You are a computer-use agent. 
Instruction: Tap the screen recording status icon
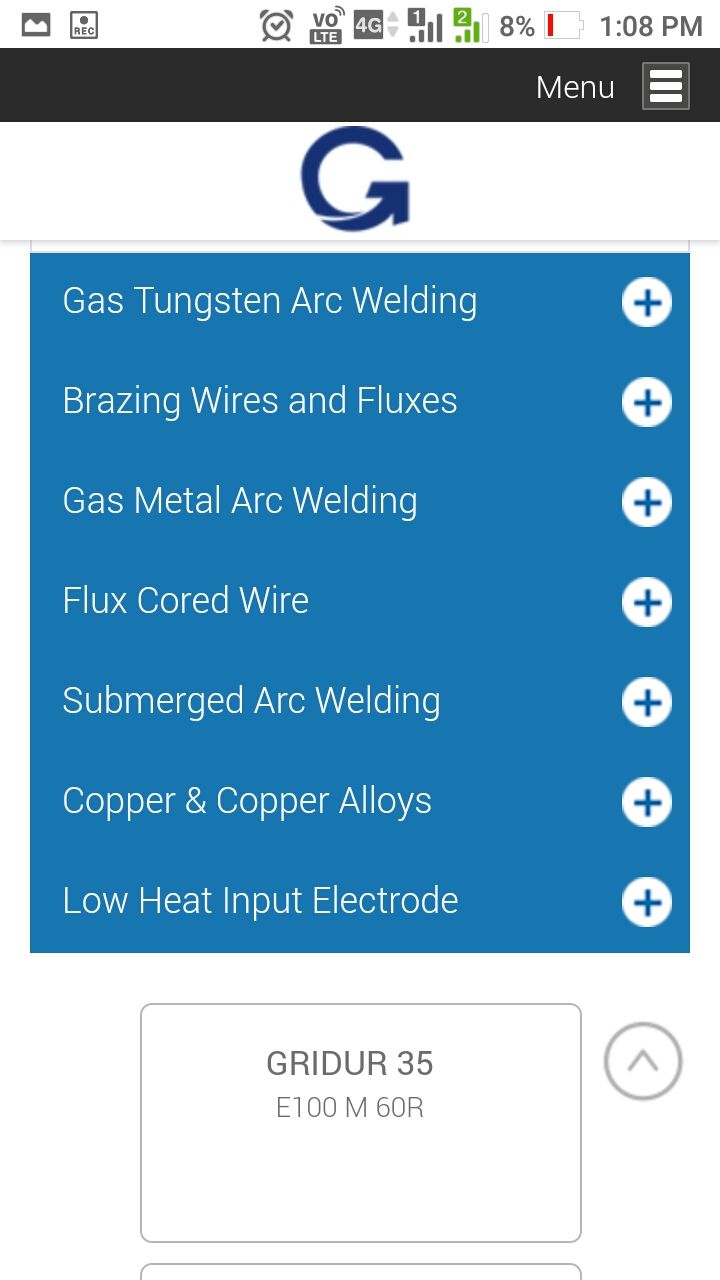[84, 26]
